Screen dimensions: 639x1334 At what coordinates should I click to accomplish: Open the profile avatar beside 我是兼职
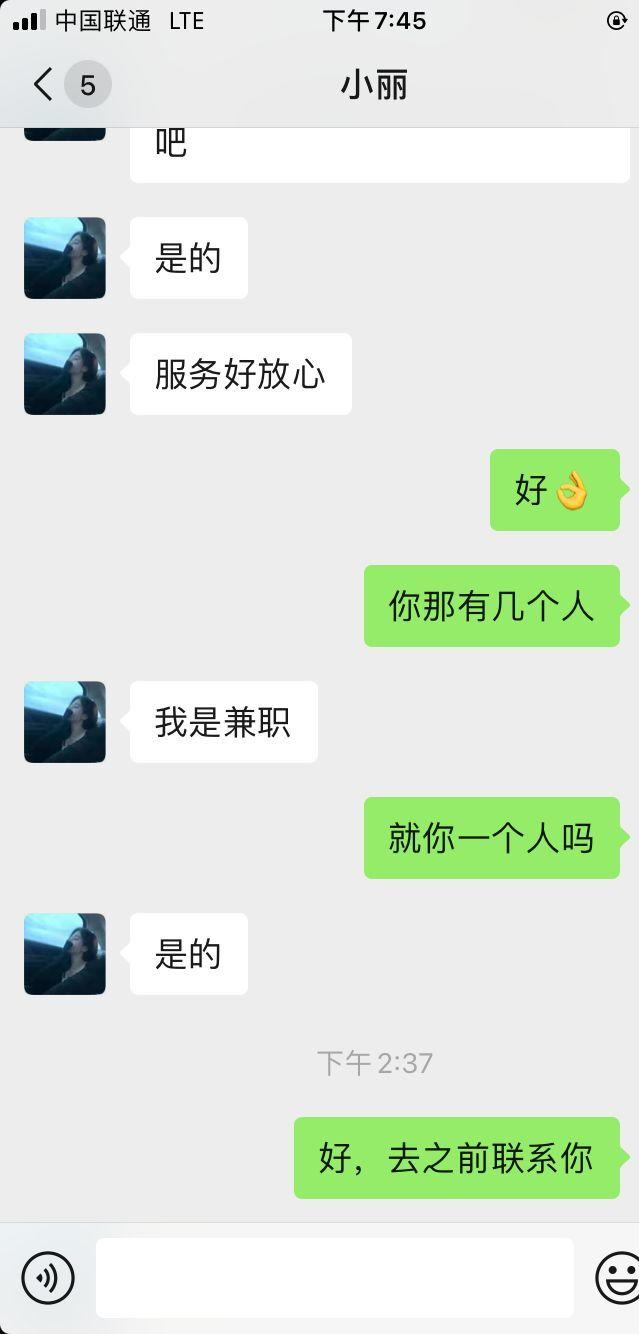(x=65, y=722)
